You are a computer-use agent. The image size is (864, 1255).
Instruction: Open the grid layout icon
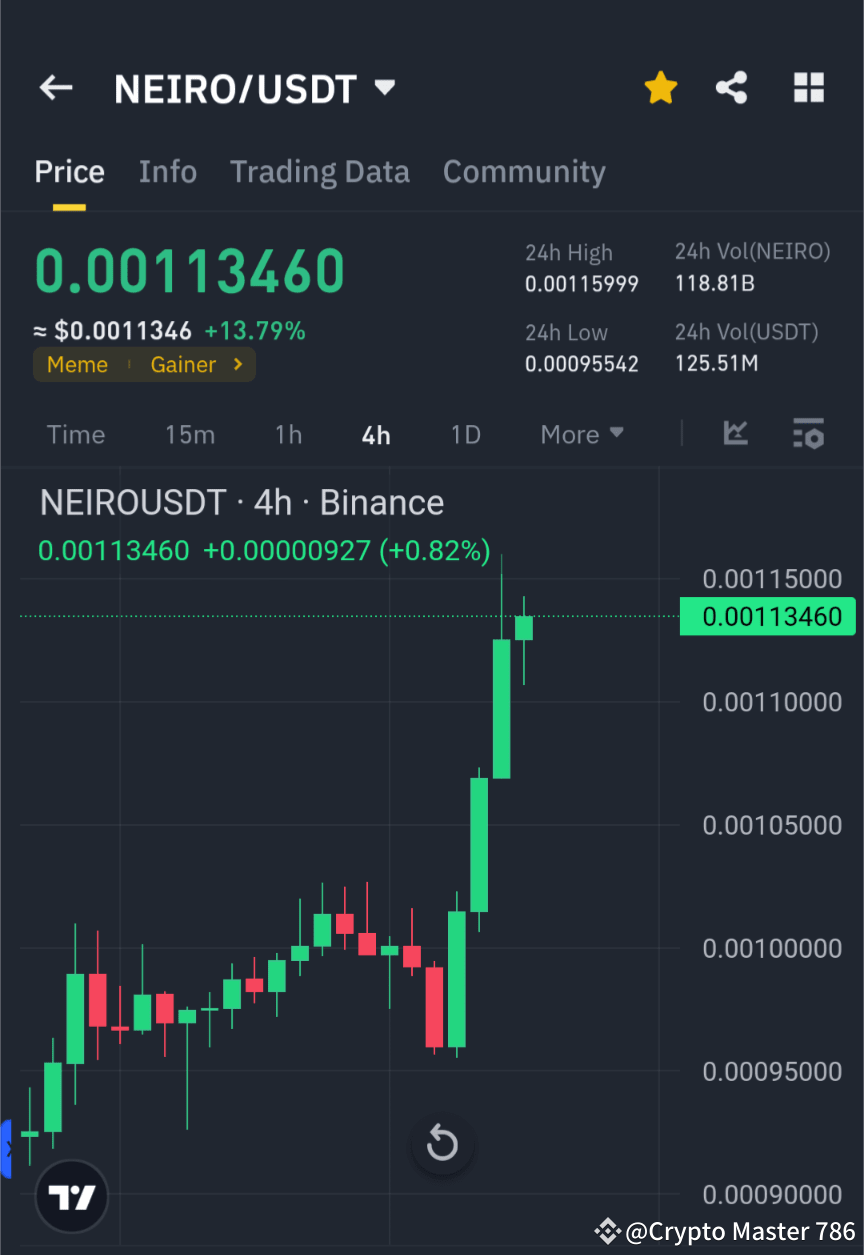click(x=808, y=88)
